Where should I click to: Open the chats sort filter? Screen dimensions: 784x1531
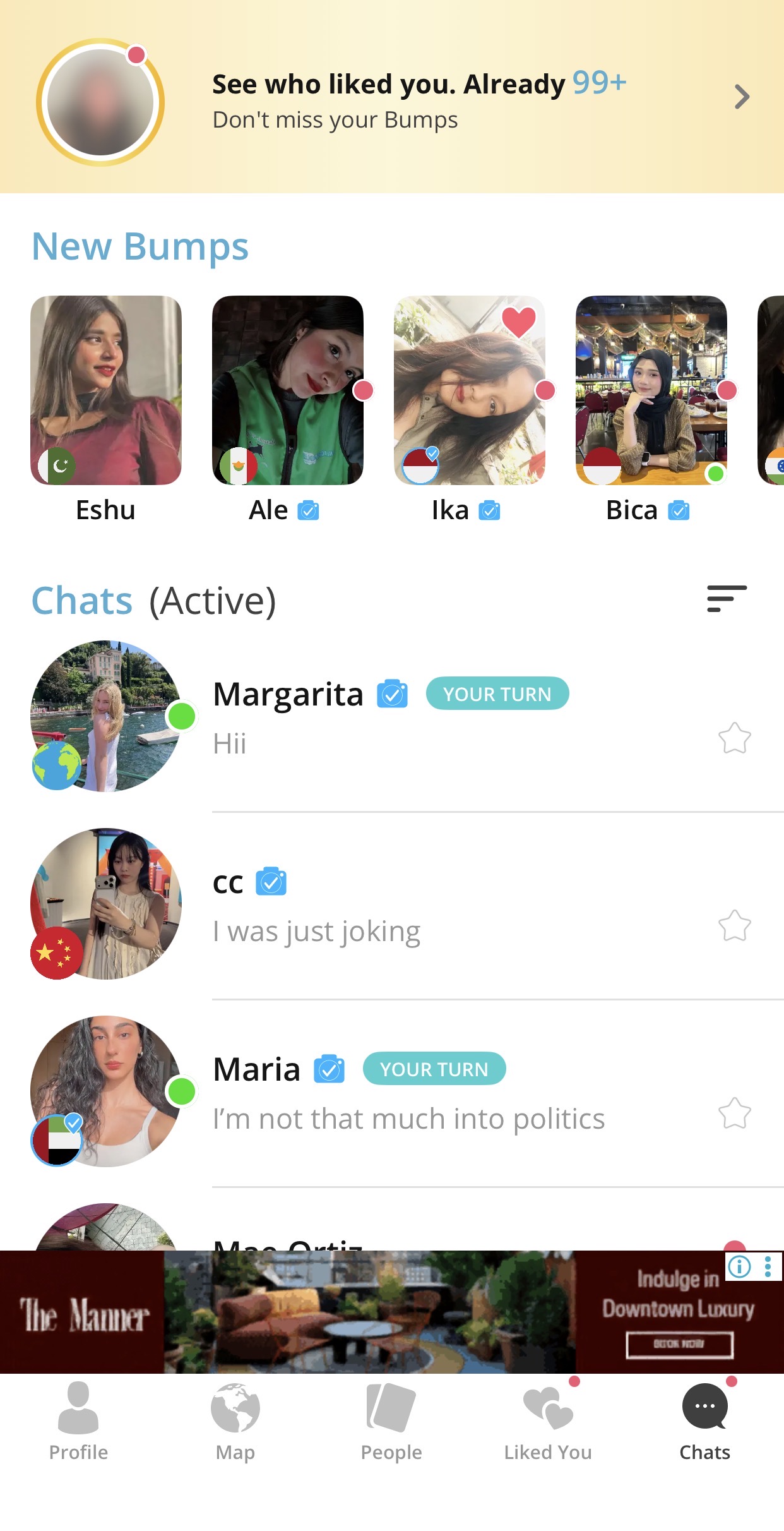(727, 599)
